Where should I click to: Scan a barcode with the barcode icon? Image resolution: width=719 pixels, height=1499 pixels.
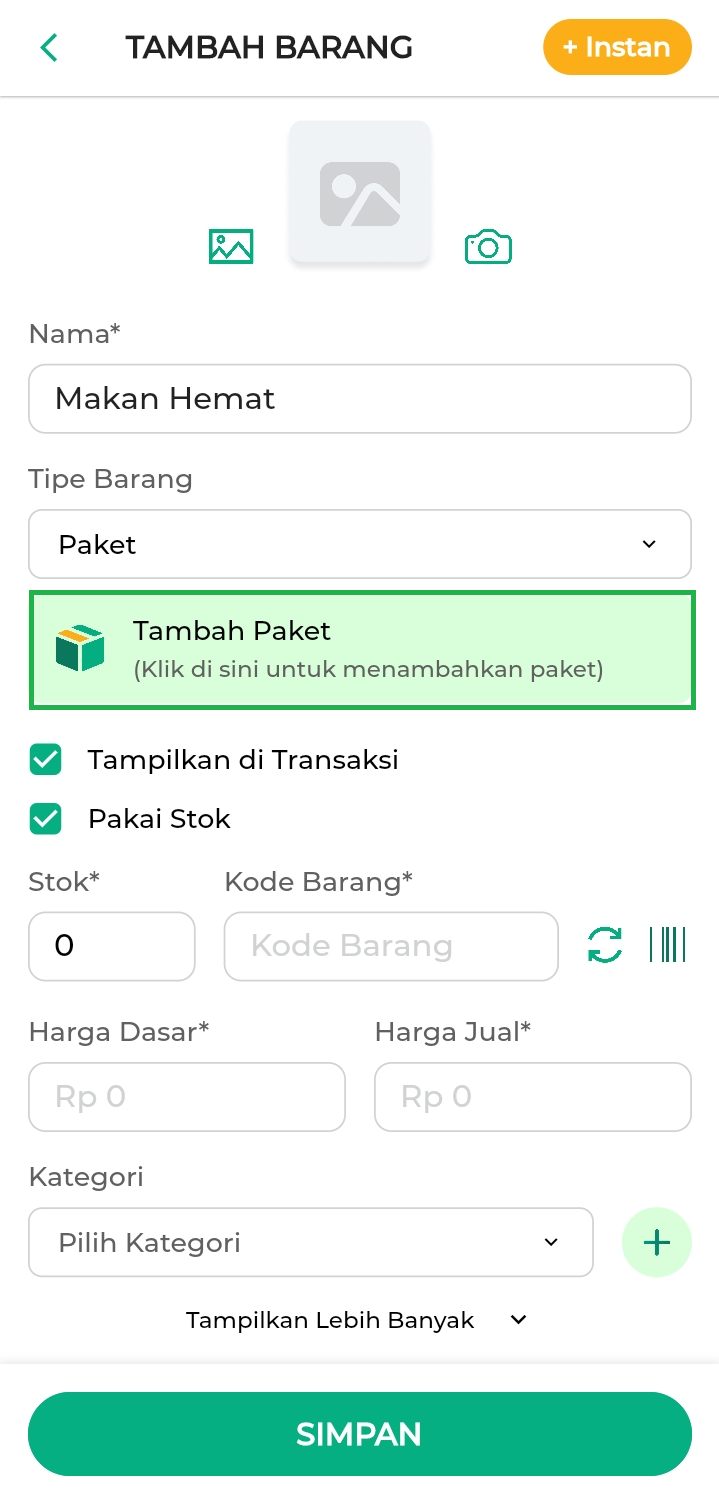pos(667,945)
